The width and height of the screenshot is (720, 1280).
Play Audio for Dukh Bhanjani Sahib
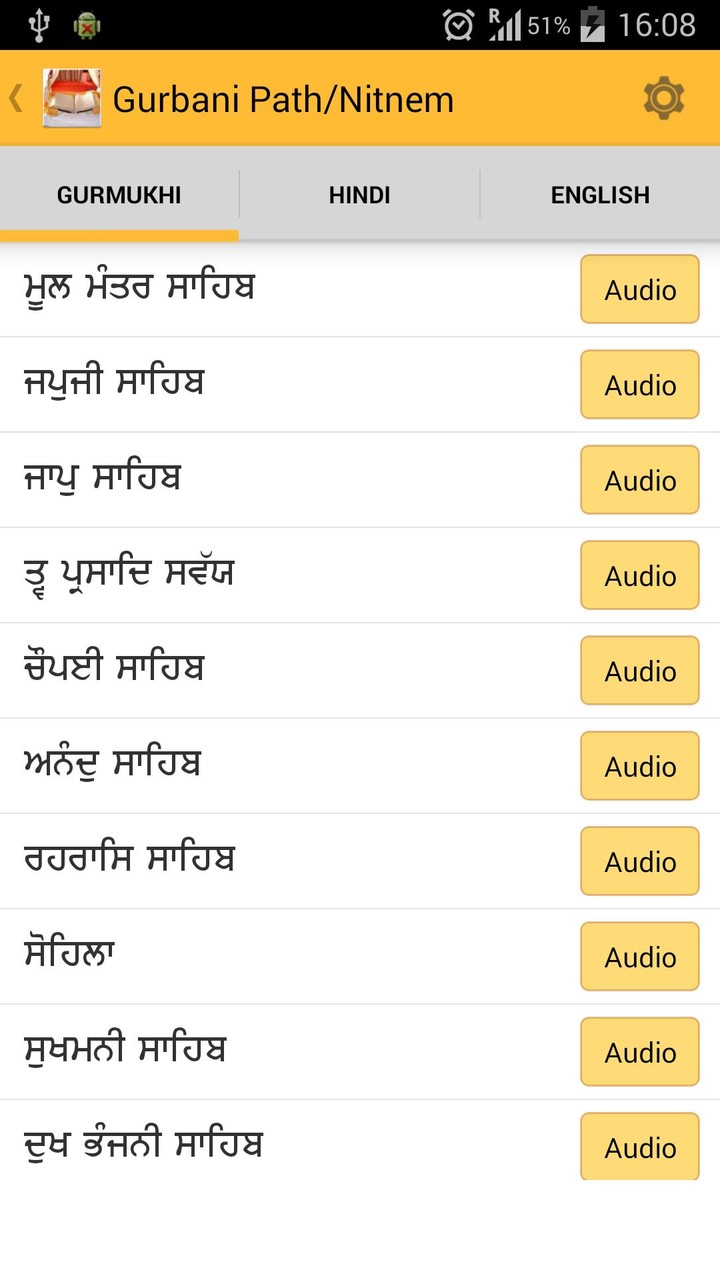(x=639, y=1147)
